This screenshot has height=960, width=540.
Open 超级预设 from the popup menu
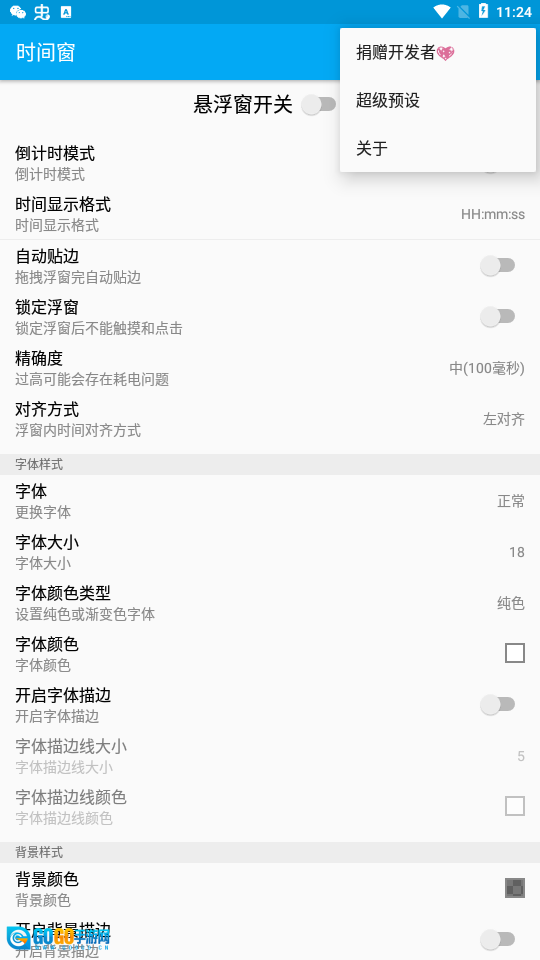438,100
